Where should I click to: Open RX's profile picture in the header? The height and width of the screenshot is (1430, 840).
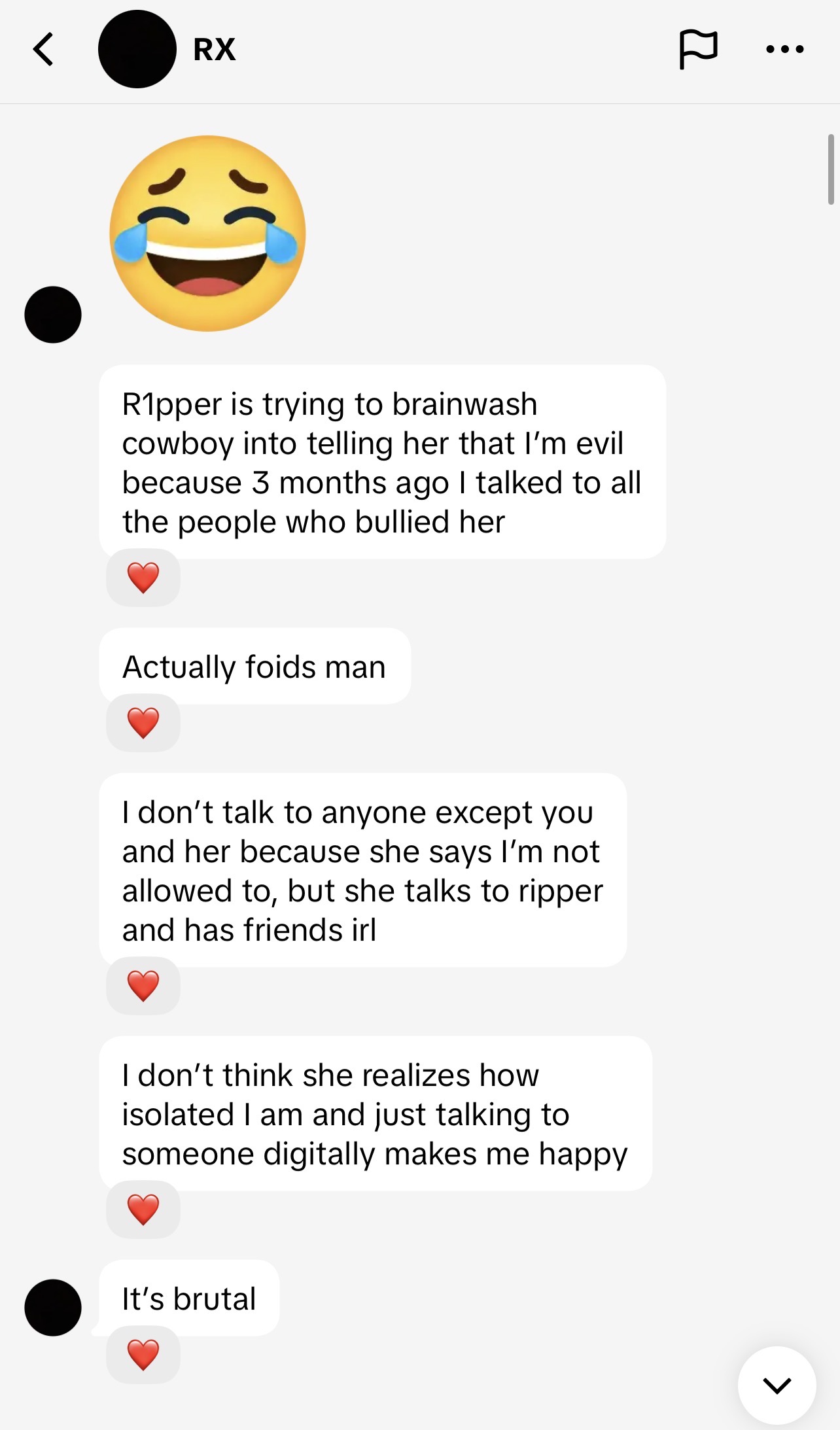137,50
